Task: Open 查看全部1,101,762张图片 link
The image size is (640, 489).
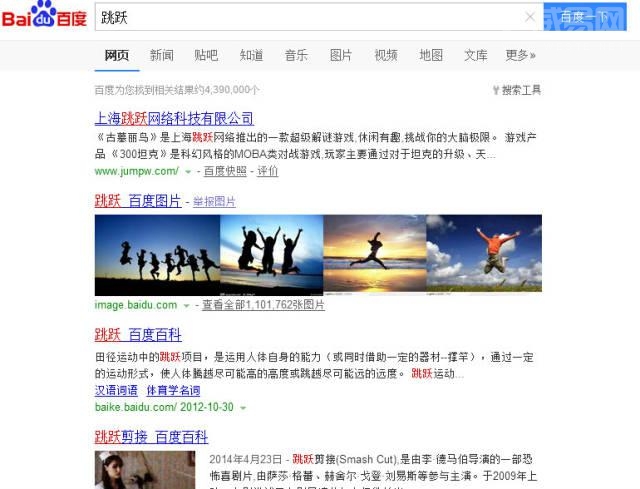Action: click(x=263, y=305)
